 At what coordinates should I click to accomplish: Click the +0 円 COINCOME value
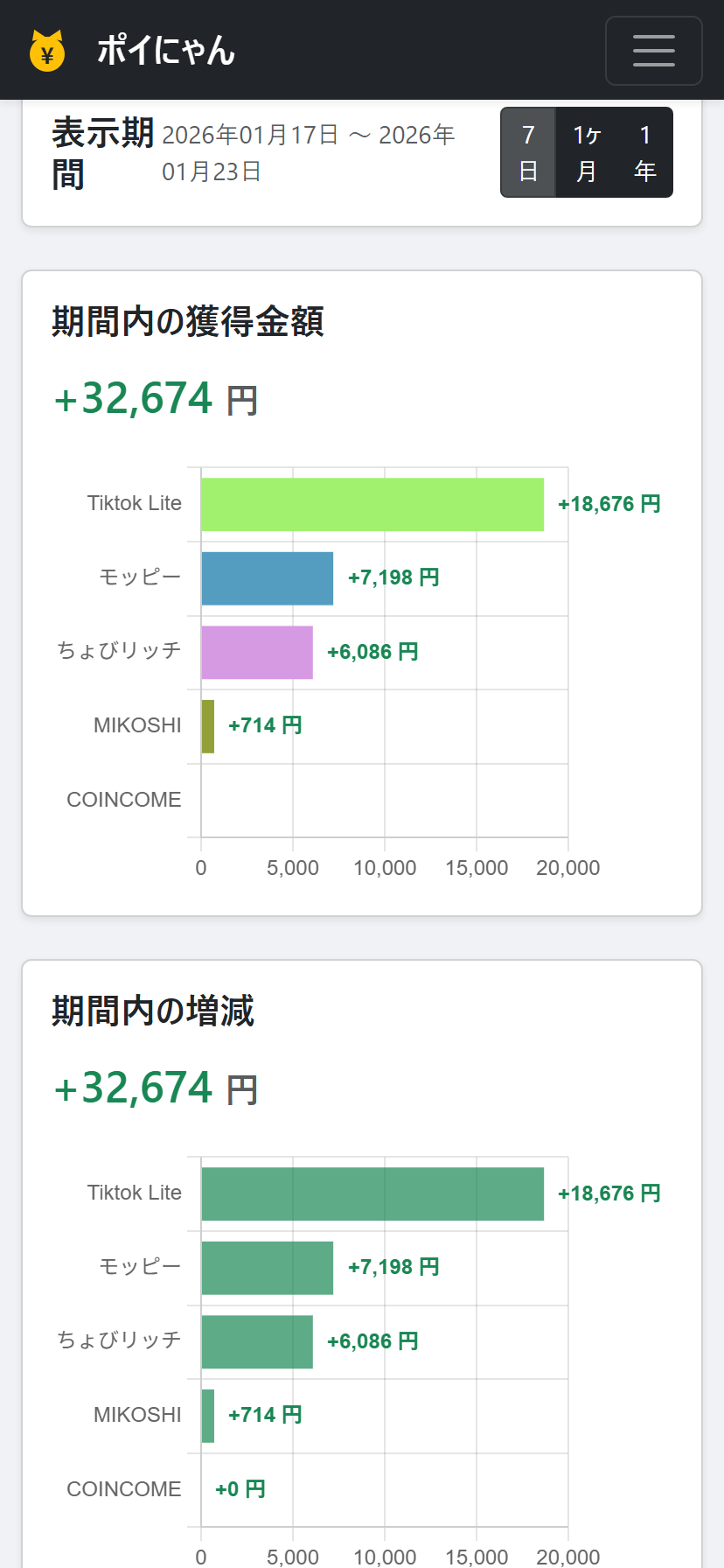pyautogui.click(x=240, y=1488)
